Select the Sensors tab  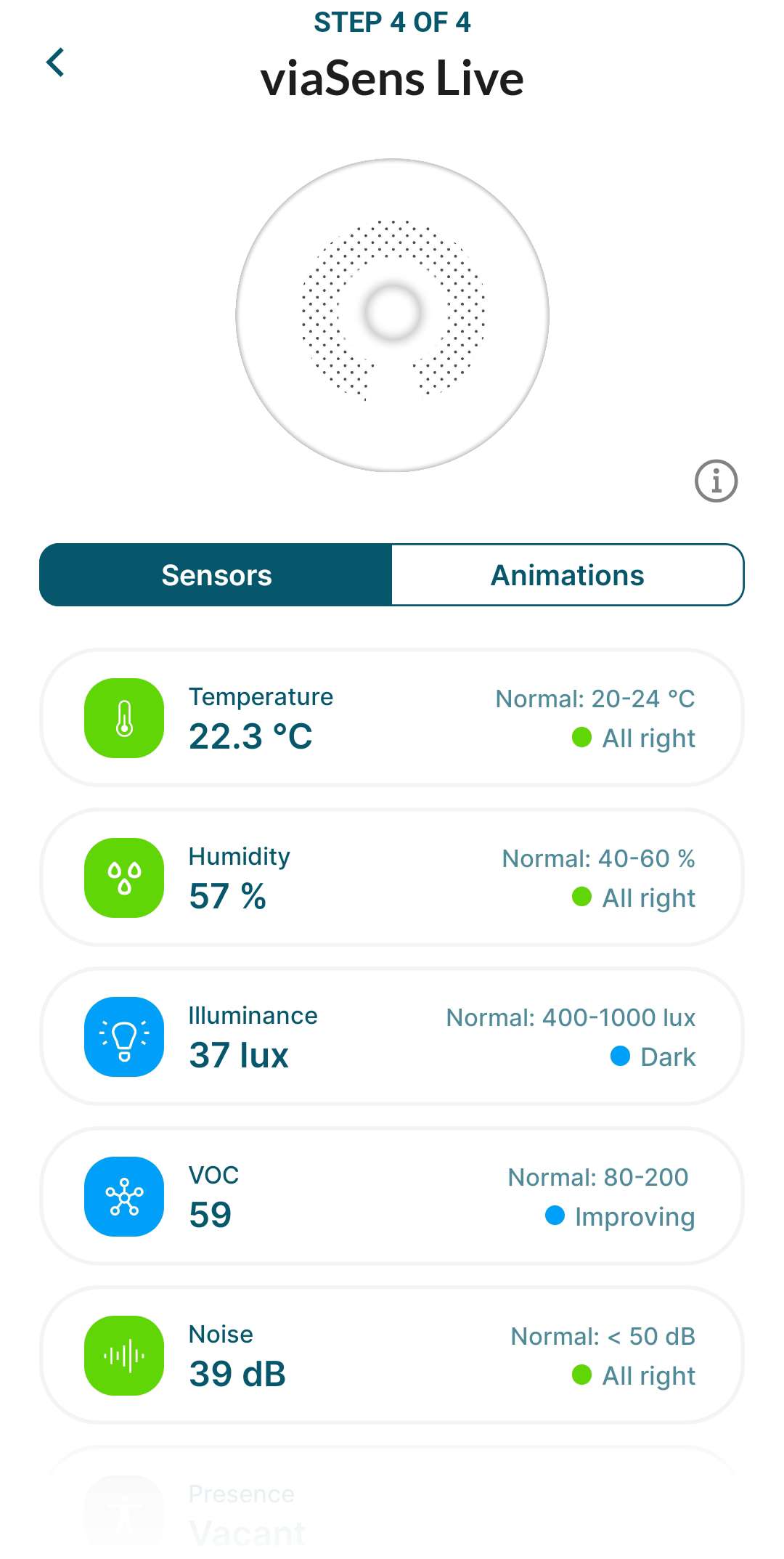coord(216,575)
